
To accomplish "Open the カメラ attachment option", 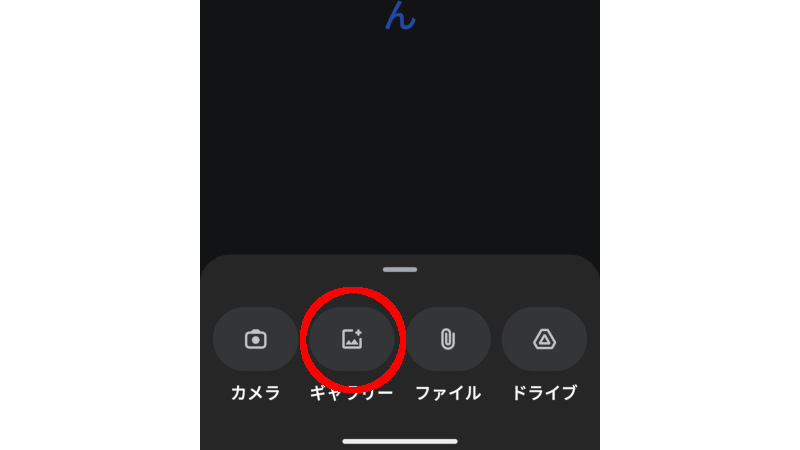I will (256, 340).
